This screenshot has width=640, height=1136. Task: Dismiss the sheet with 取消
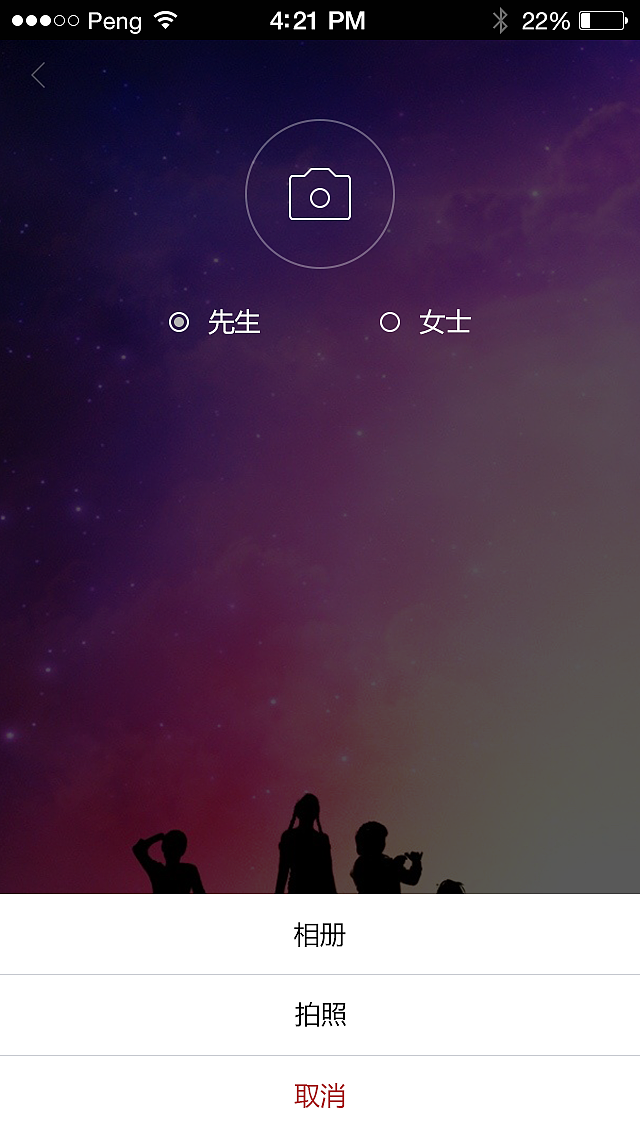click(320, 1096)
